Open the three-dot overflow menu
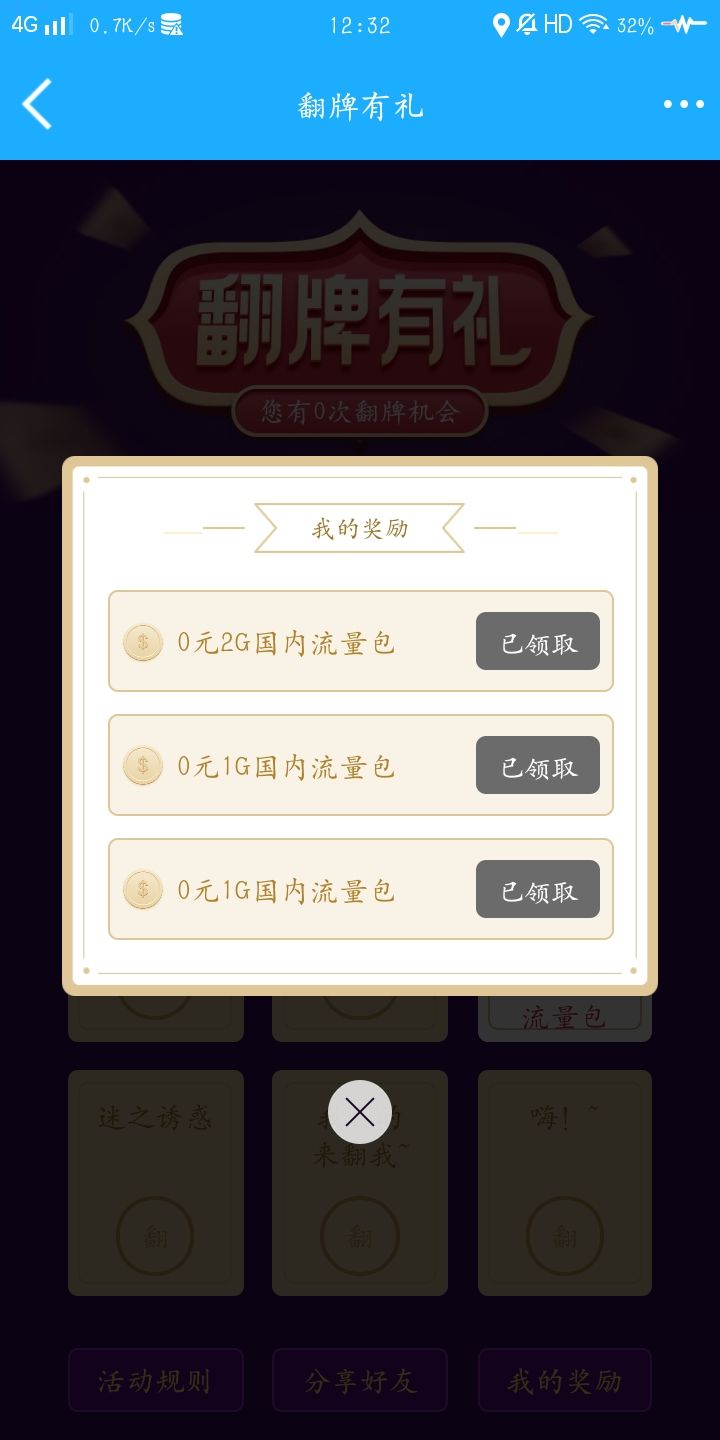Image resolution: width=720 pixels, height=1440 pixels. [683, 105]
